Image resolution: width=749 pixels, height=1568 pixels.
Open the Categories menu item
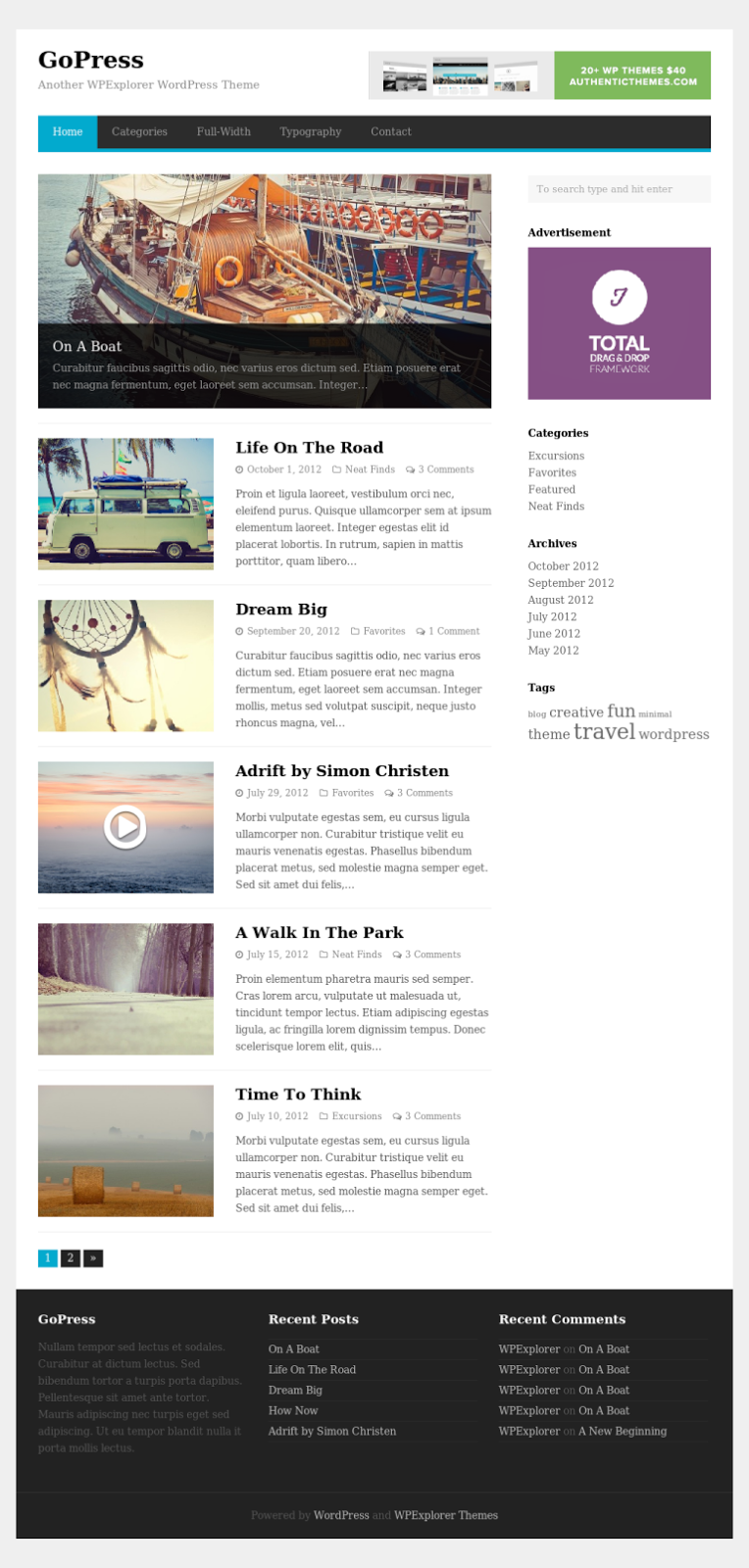(x=139, y=131)
